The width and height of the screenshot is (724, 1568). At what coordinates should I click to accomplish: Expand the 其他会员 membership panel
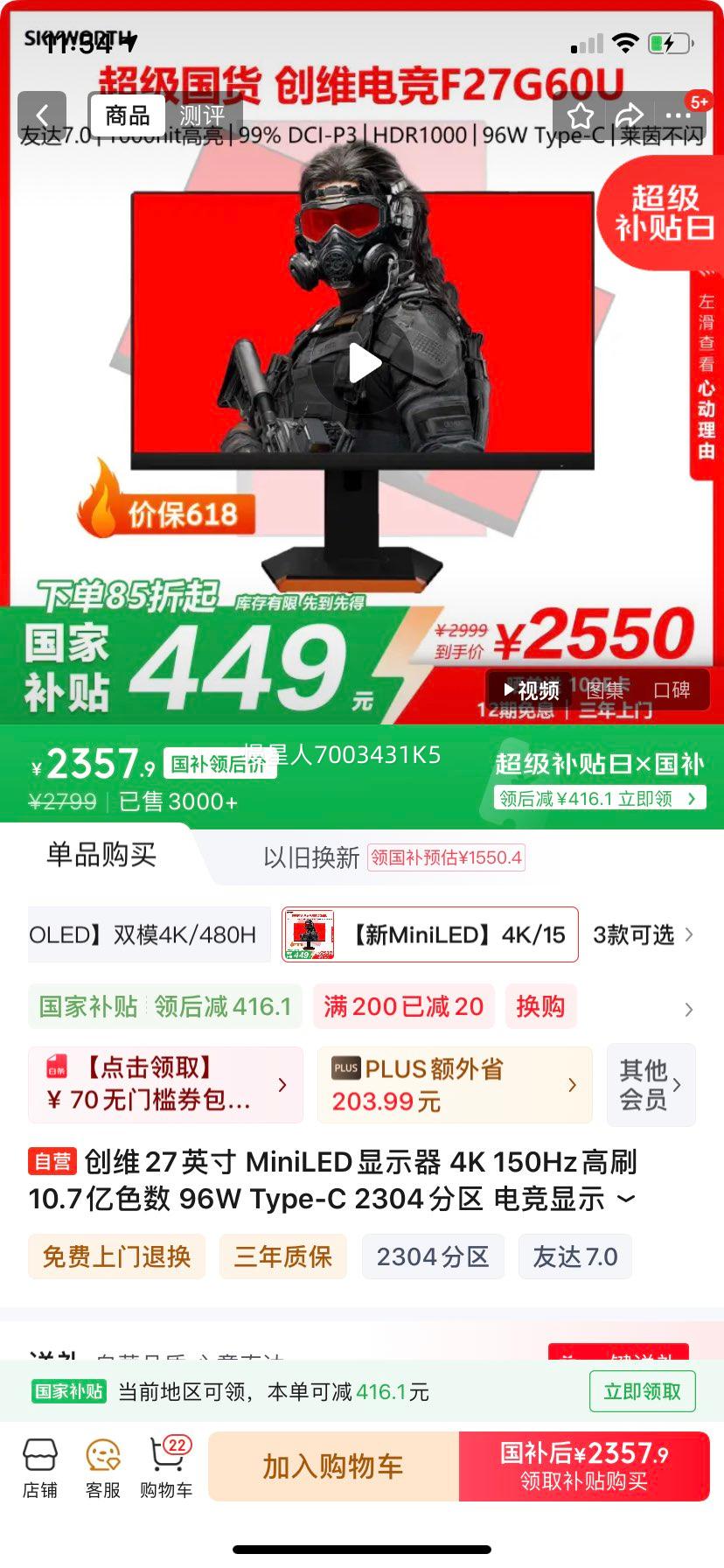tap(651, 1084)
